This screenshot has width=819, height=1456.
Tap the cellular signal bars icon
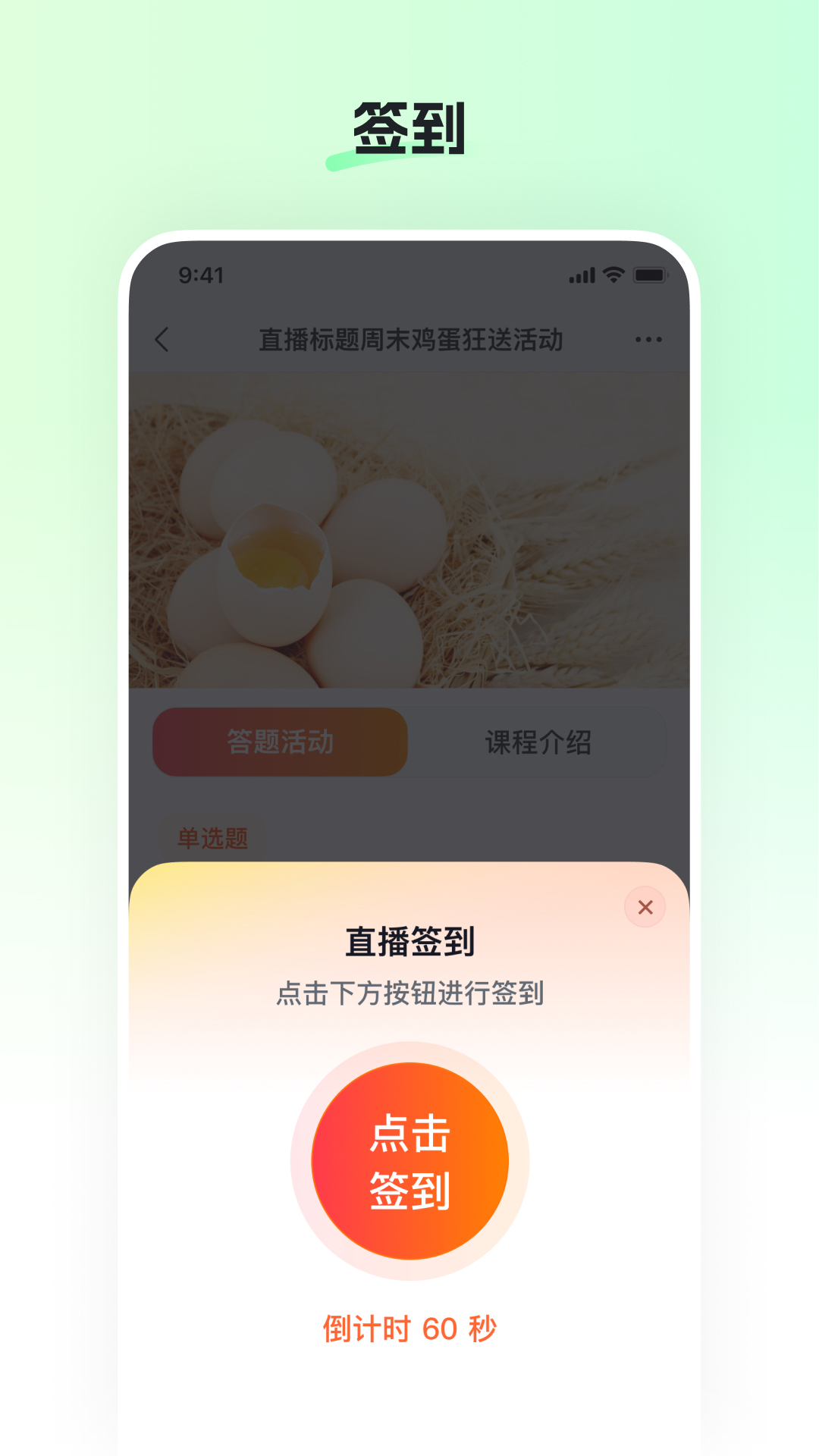583,277
